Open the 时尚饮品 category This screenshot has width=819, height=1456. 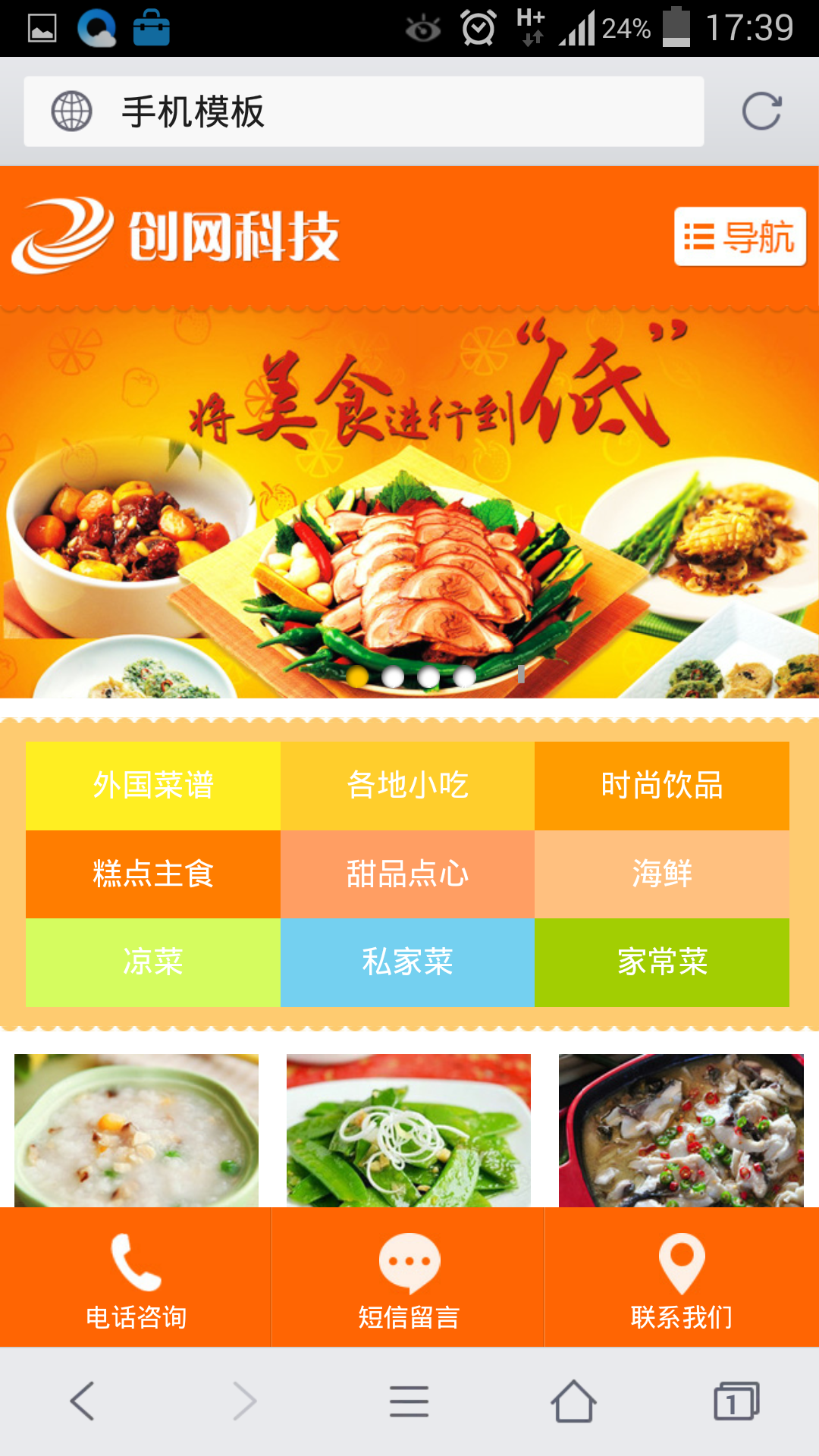tap(661, 786)
